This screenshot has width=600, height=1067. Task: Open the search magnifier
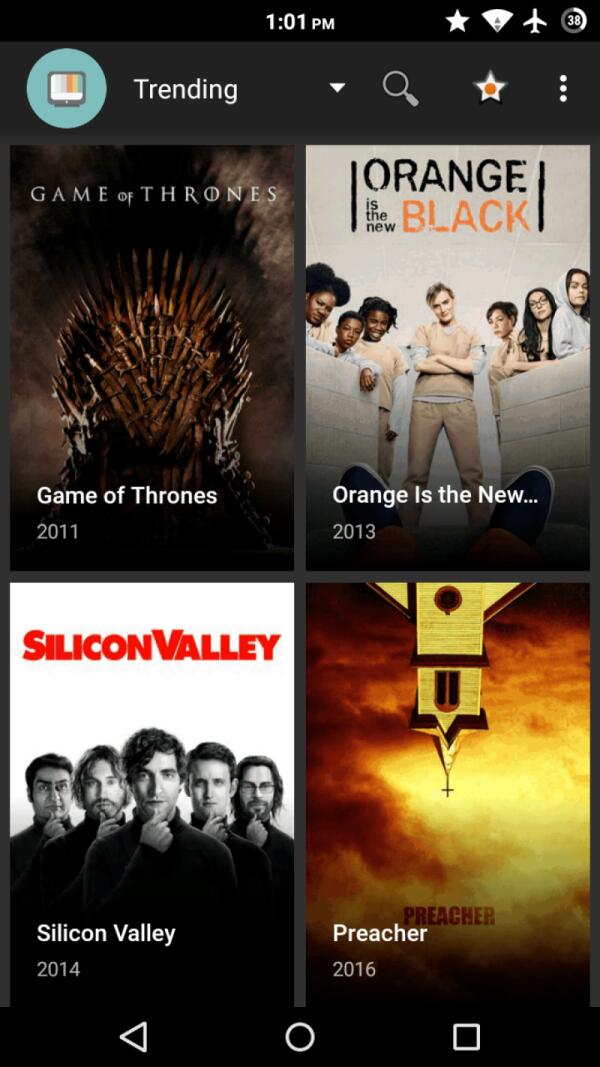[x=400, y=88]
